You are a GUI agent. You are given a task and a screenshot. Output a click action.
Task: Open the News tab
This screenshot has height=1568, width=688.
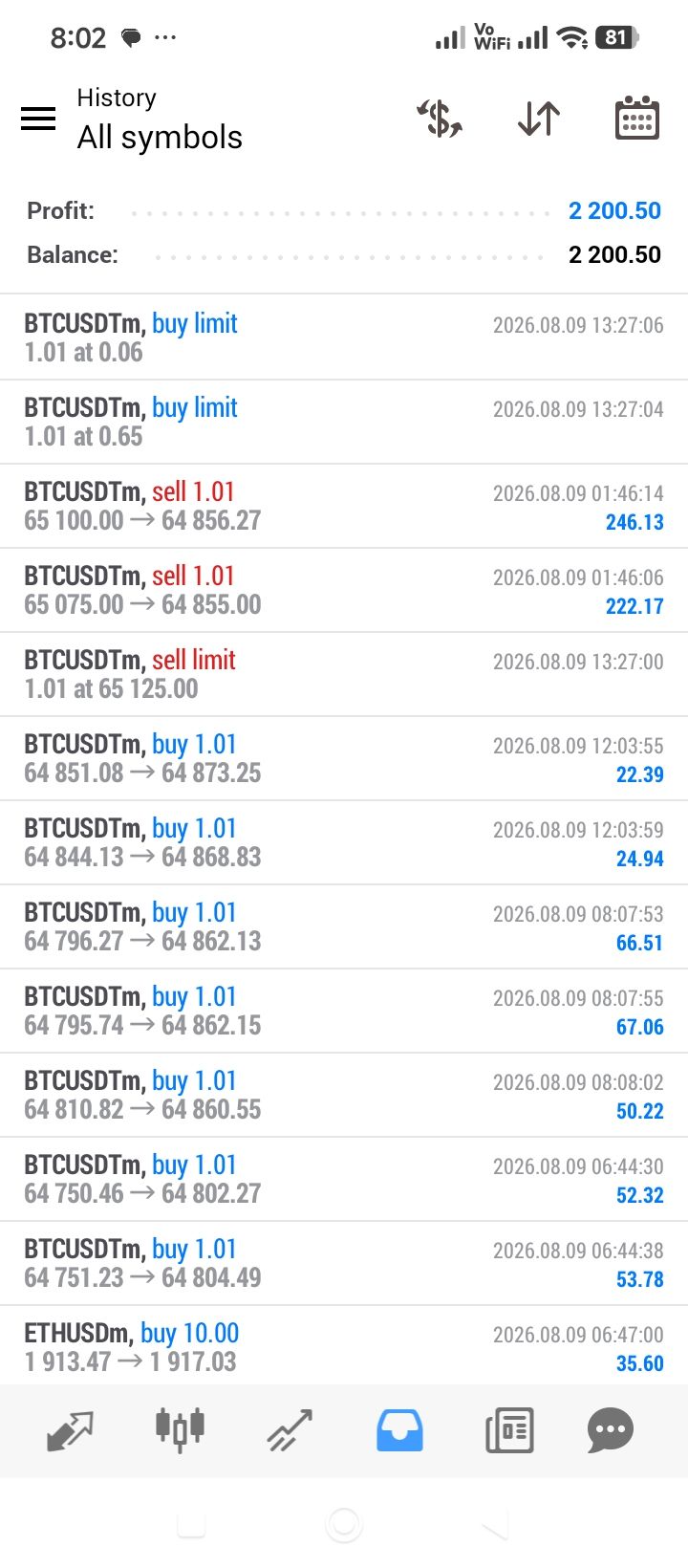[x=508, y=1430]
